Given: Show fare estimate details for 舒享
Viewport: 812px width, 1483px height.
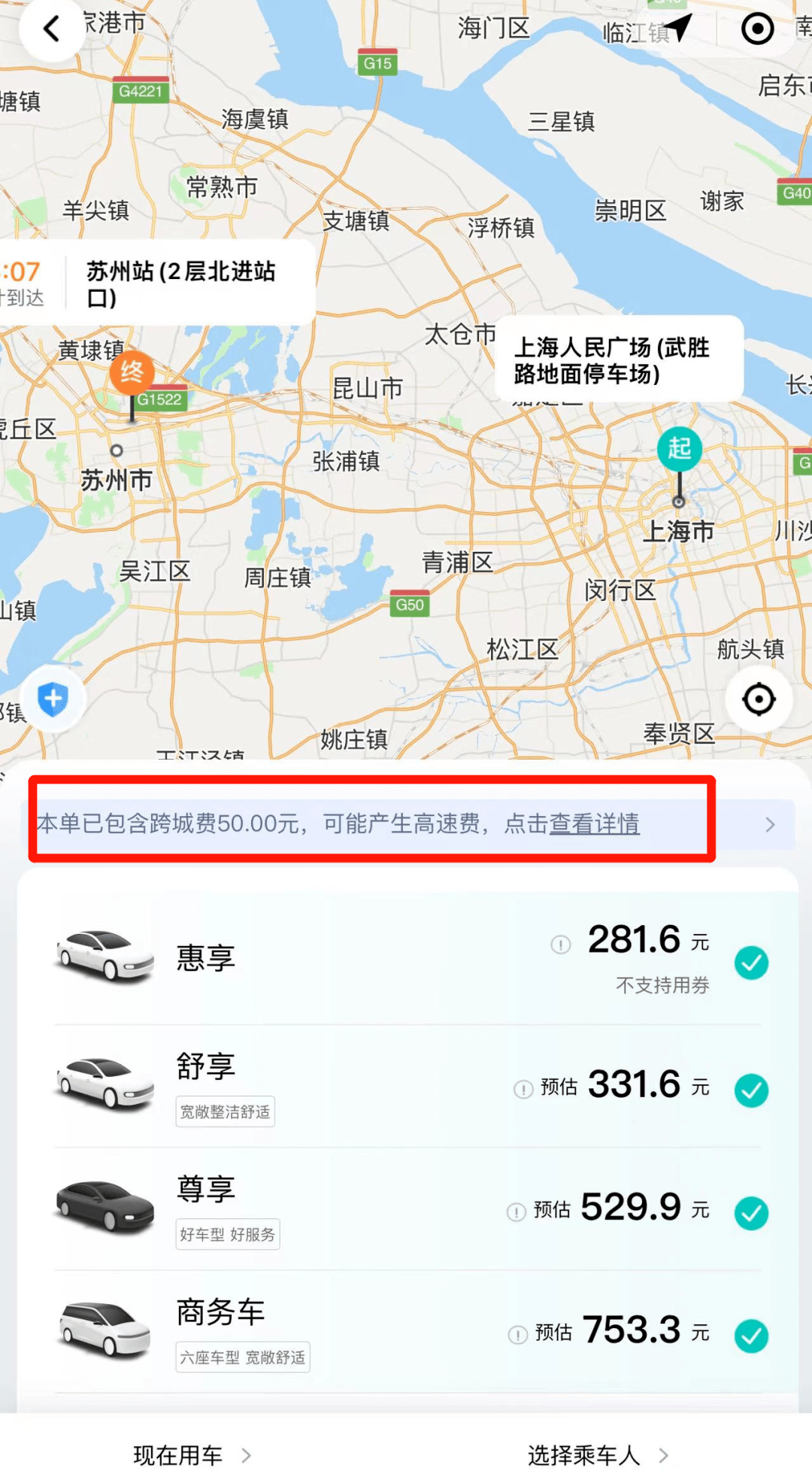Looking at the screenshot, I should pos(523,1089).
